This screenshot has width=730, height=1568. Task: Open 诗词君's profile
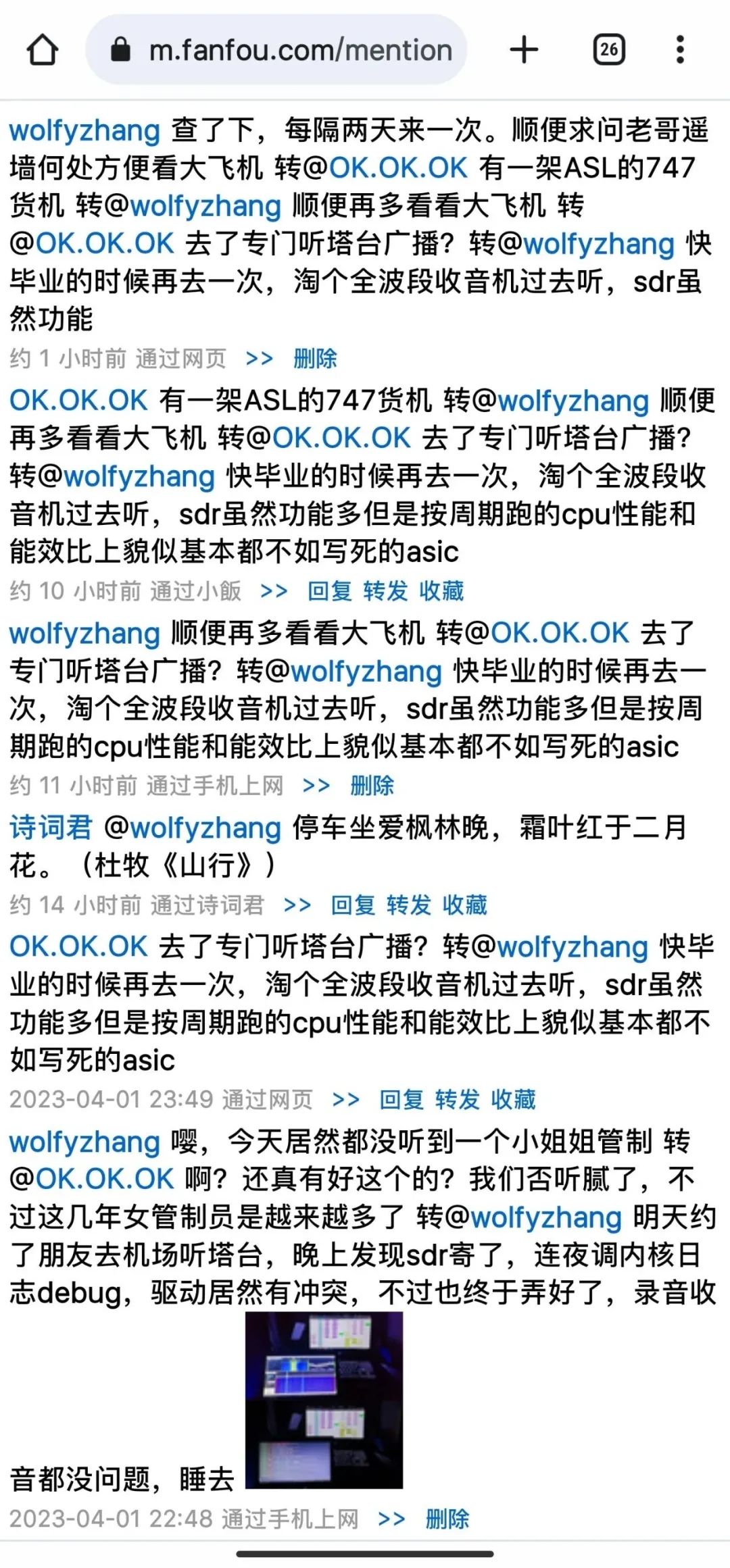tap(51, 827)
